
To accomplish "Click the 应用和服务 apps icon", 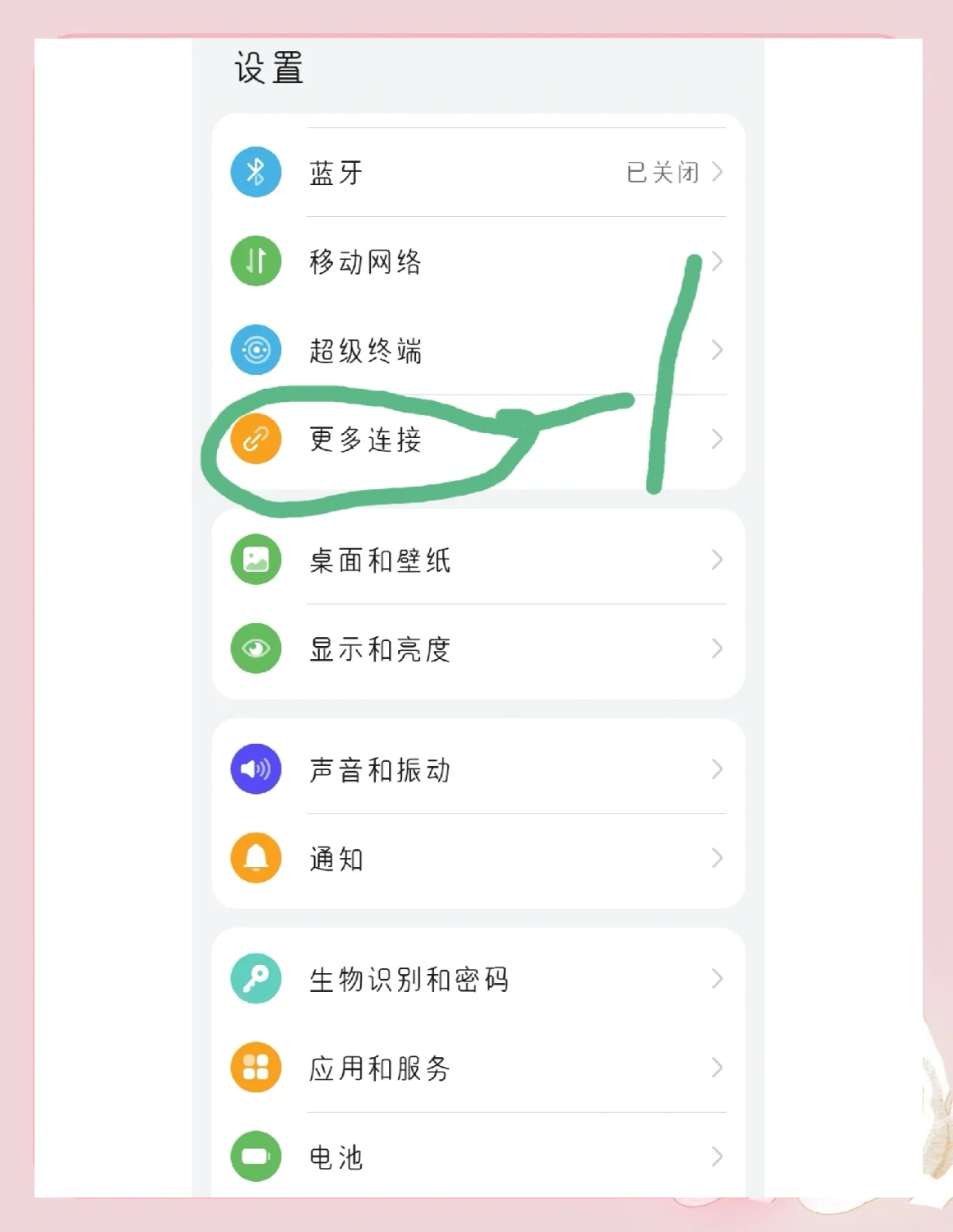I will pyautogui.click(x=256, y=1068).
